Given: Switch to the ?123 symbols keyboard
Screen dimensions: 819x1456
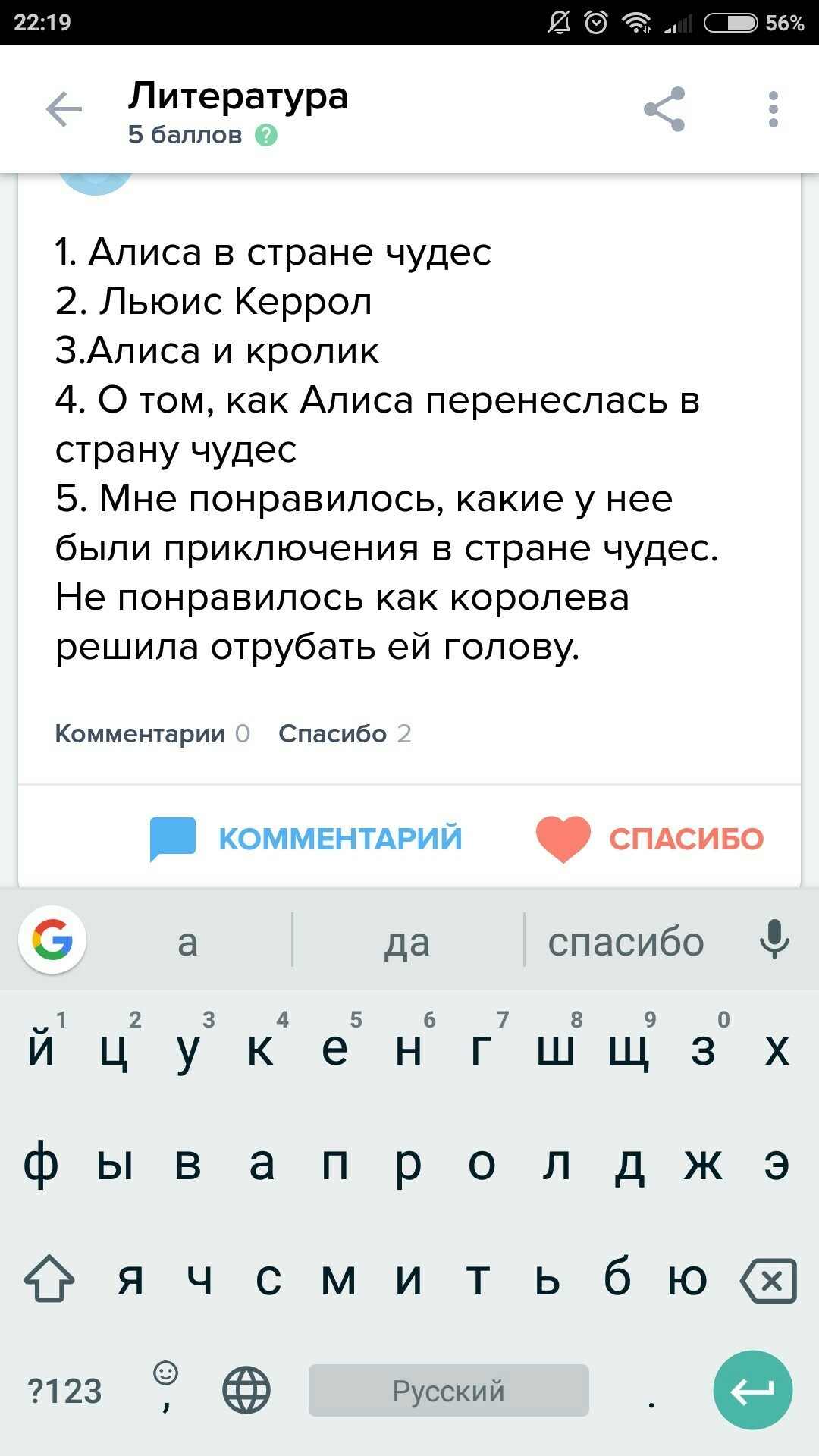Looking at the screenshot, I should pyautogui.click(x=64, y=1391).
